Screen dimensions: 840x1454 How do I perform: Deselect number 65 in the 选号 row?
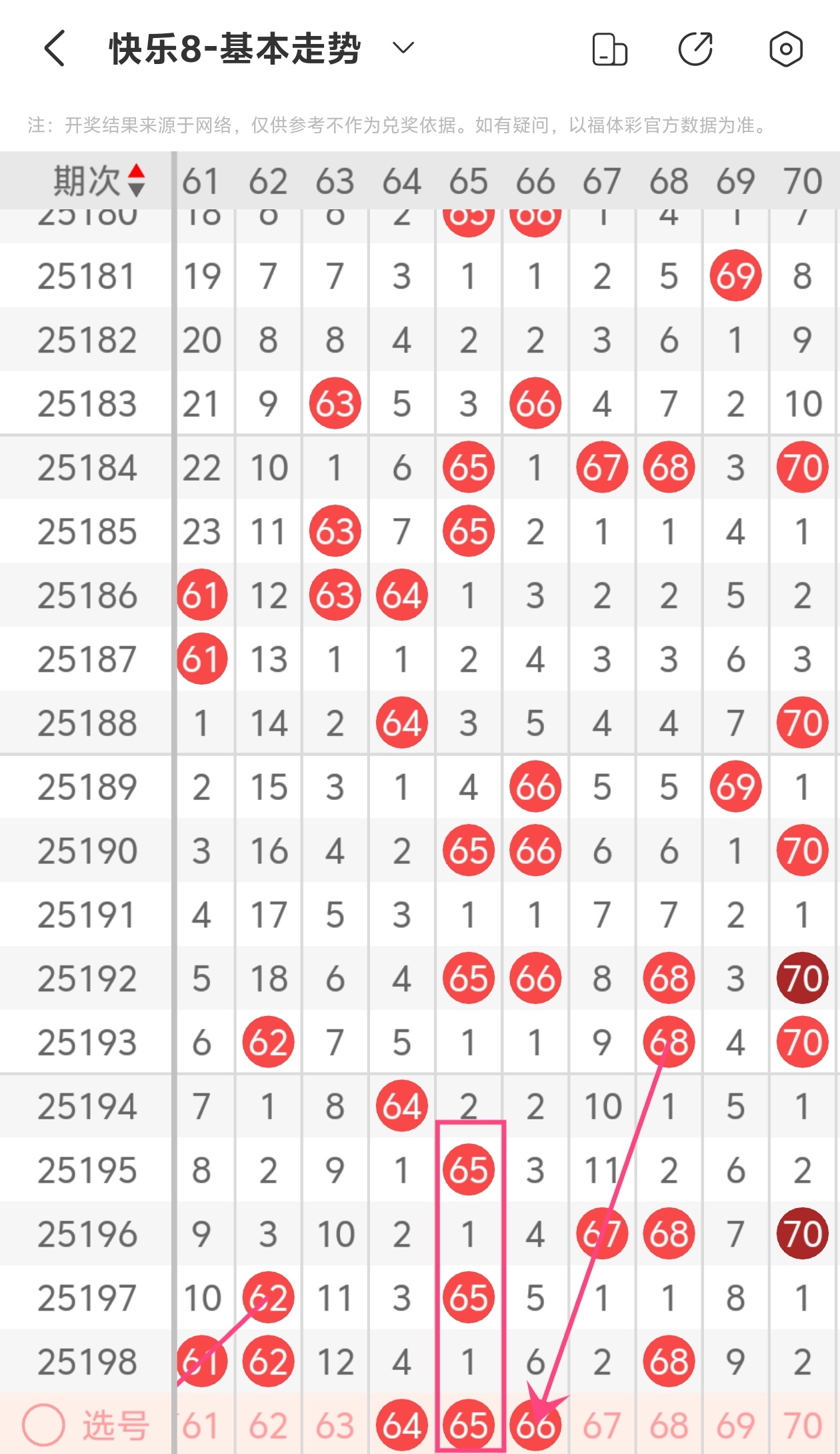(469, 1425)
